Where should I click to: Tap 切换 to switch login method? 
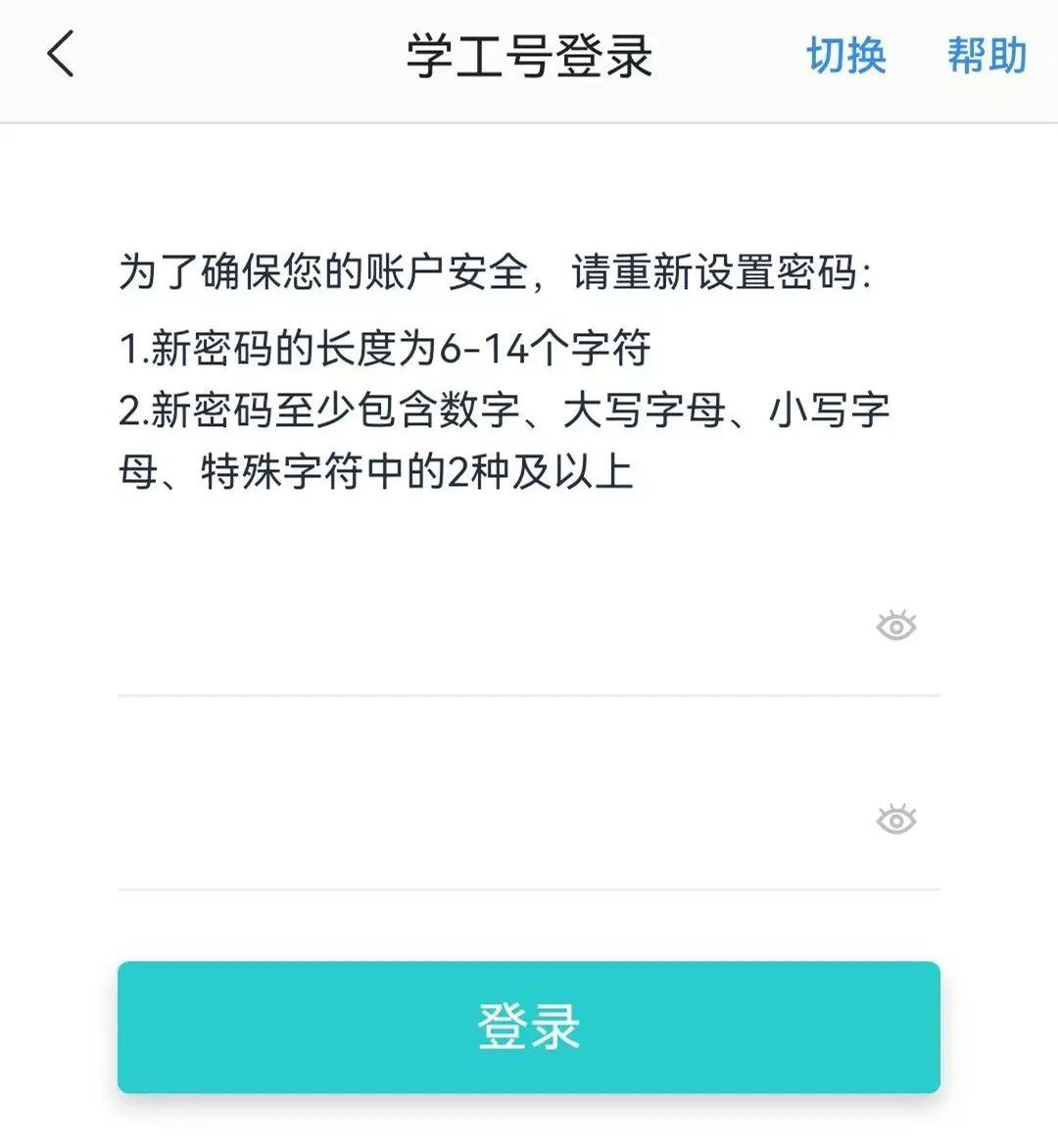coord(845,56)
